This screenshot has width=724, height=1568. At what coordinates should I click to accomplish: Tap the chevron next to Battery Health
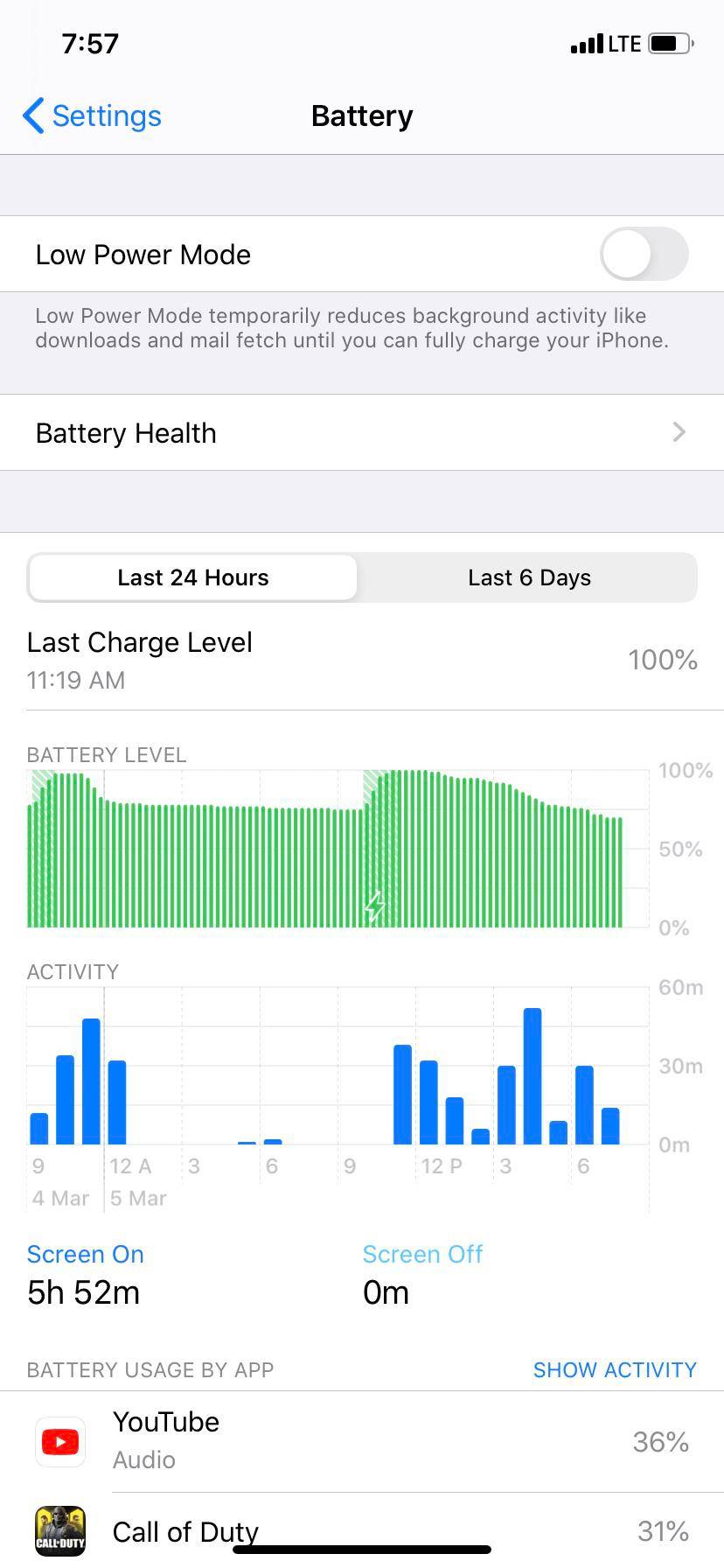(x=679, y=432)
